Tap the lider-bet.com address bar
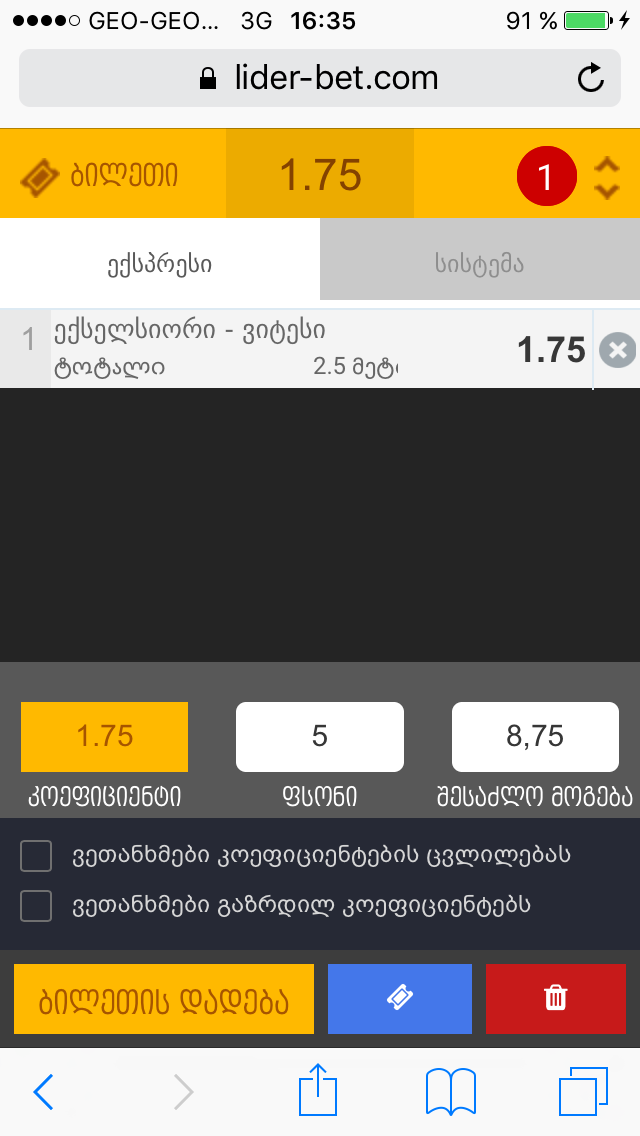Screen dimensions: 640x1136 tap(320, 78)
